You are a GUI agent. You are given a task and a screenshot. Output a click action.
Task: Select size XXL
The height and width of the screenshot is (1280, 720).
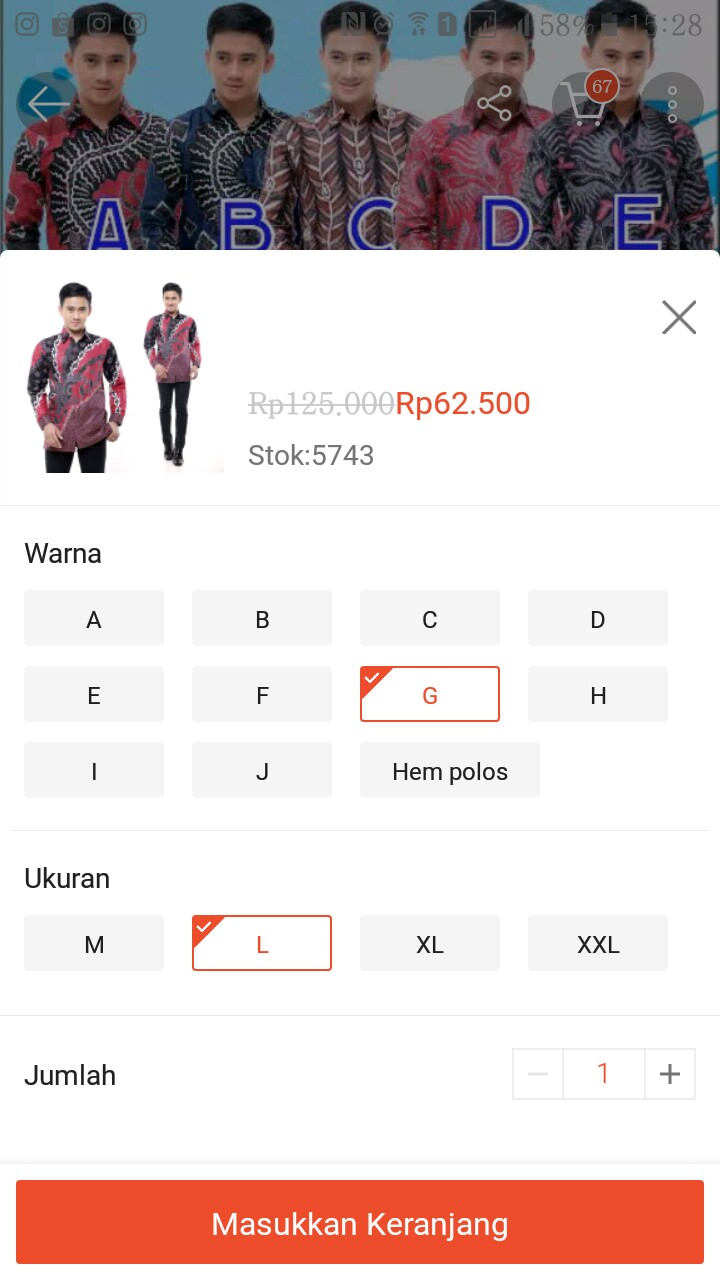(x=597, y=943)
